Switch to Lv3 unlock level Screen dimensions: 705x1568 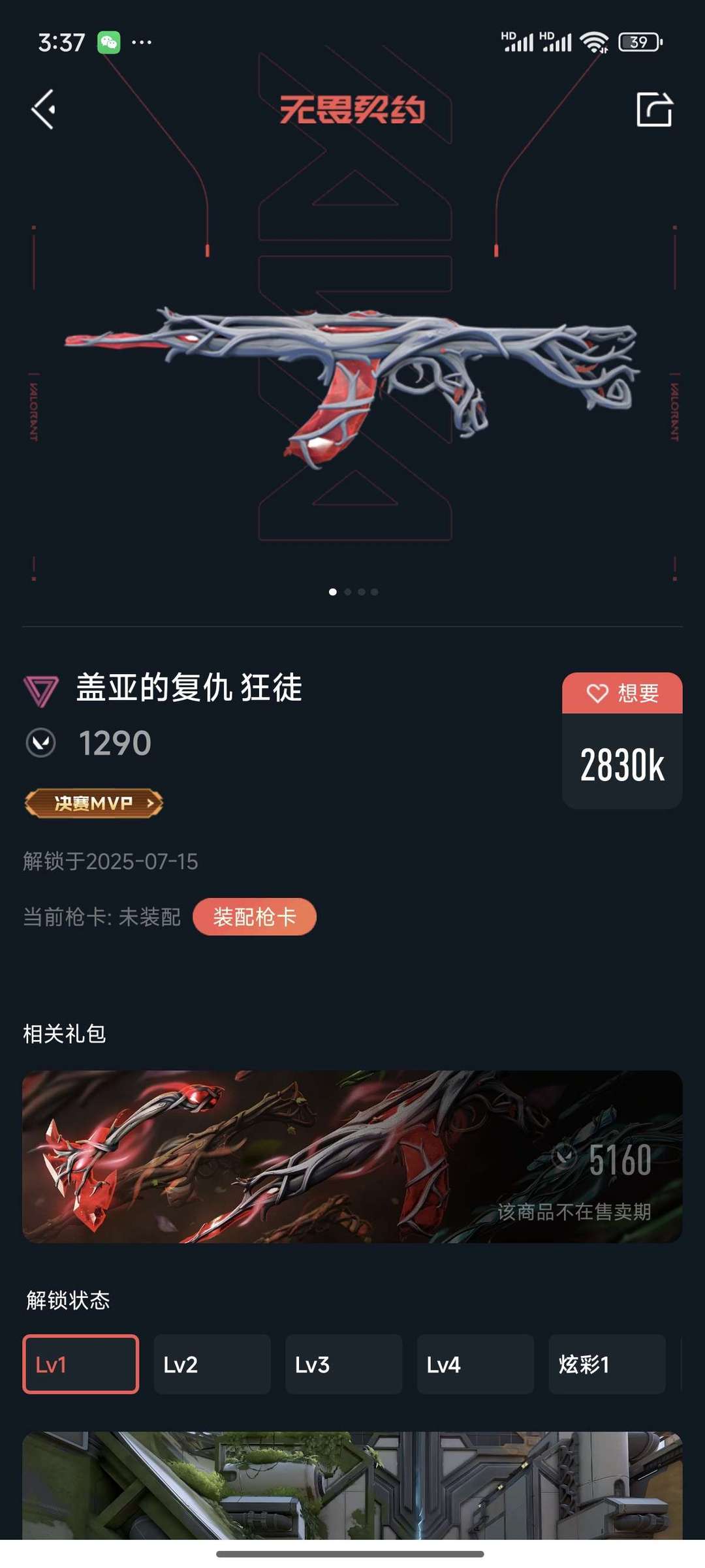point(344,1364)
